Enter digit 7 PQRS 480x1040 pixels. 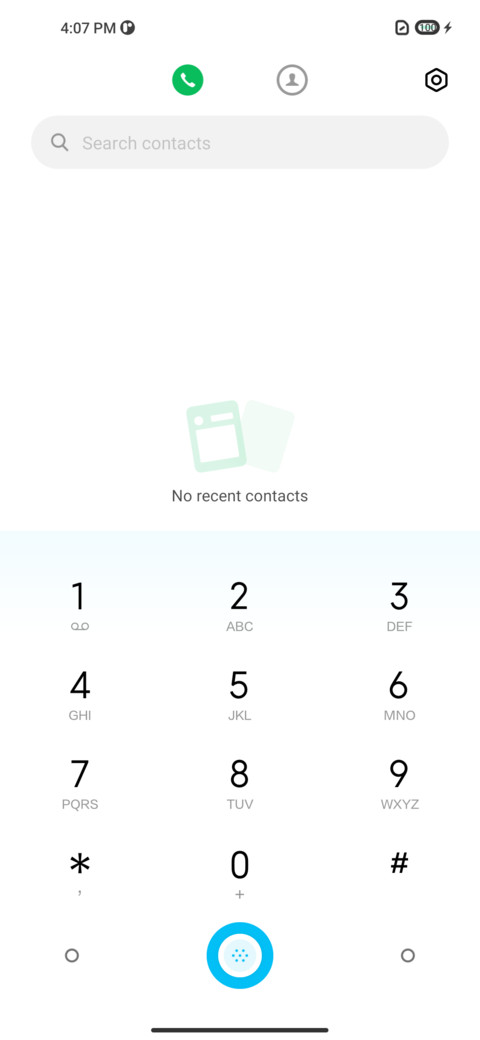(x=80, y=785)
